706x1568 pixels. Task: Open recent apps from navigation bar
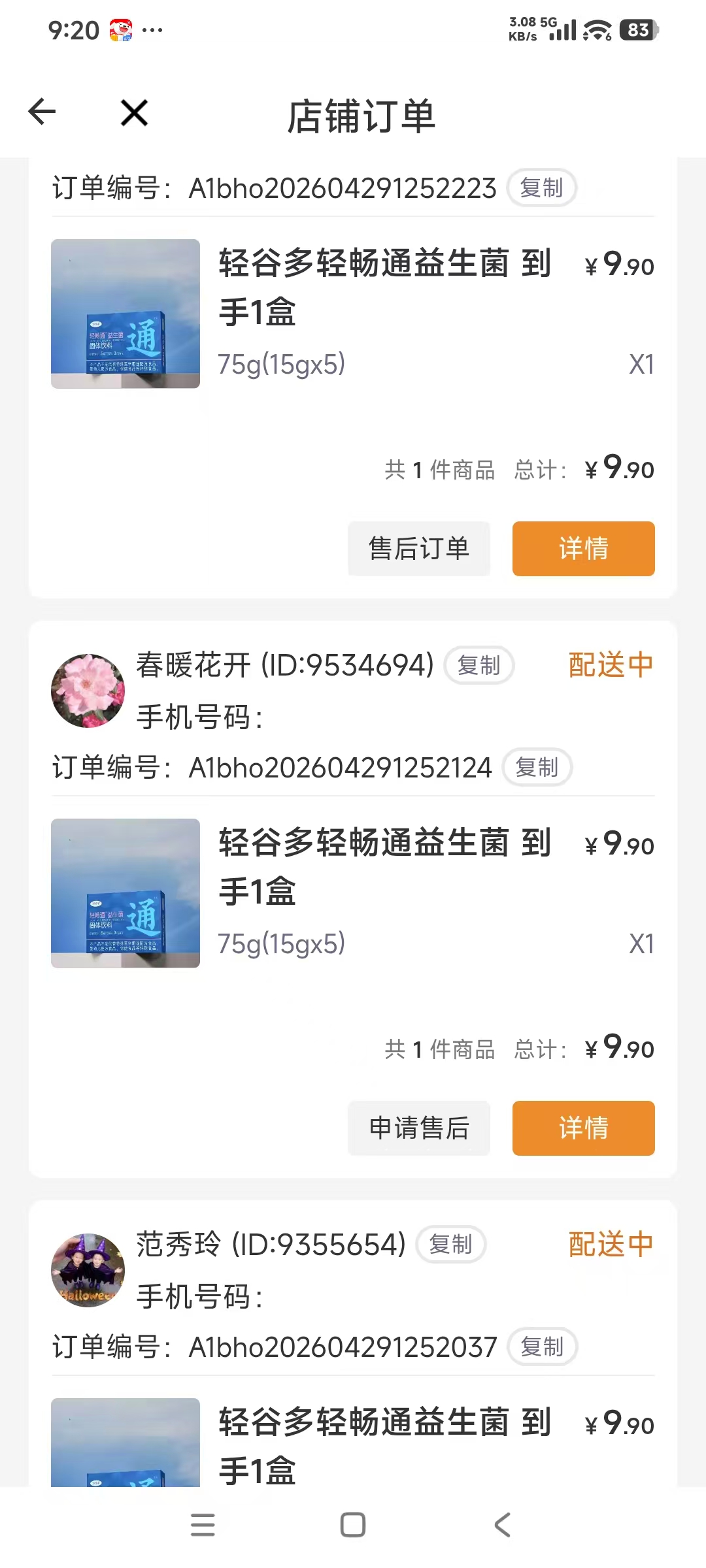(x=203, y=1525)
